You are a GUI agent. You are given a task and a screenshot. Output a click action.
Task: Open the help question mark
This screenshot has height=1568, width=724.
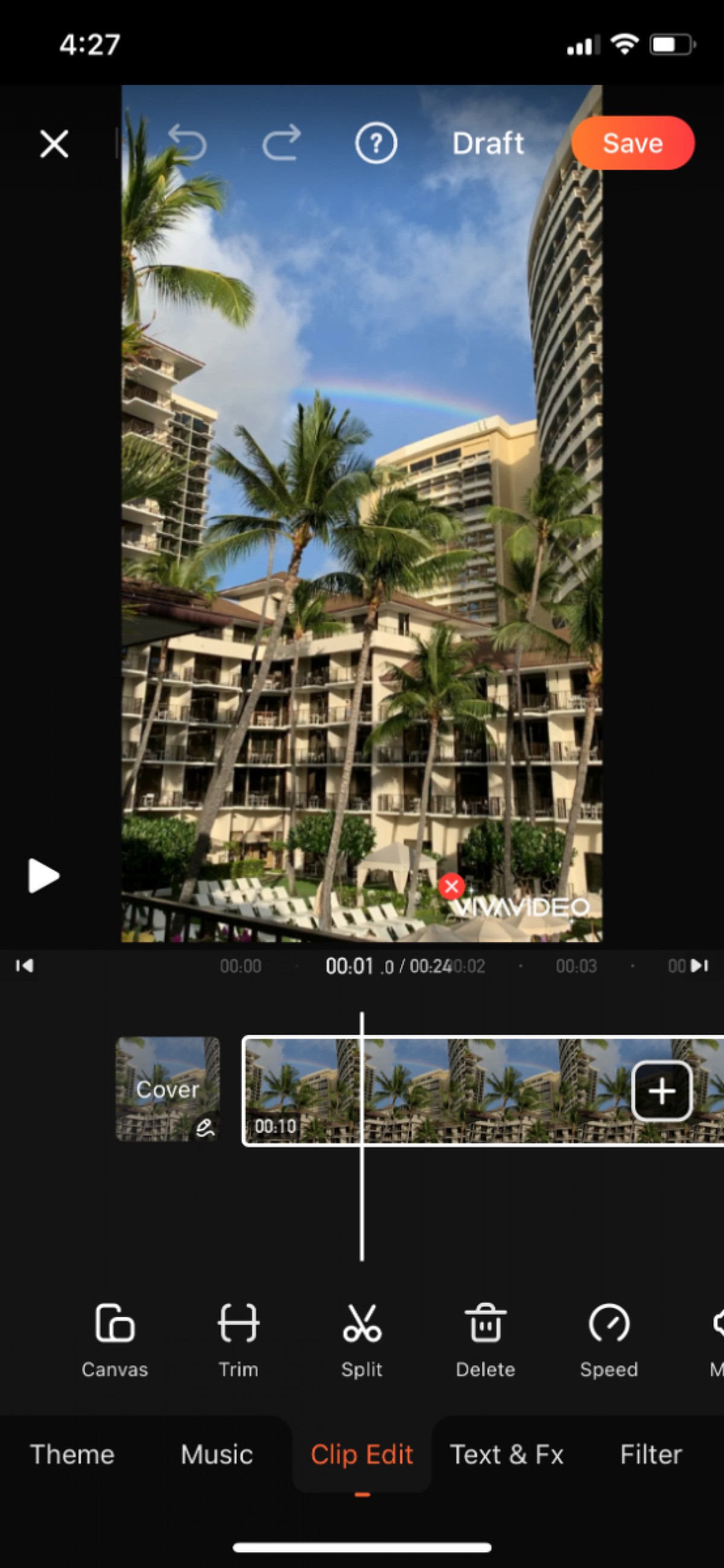click(x=376, y=144)
